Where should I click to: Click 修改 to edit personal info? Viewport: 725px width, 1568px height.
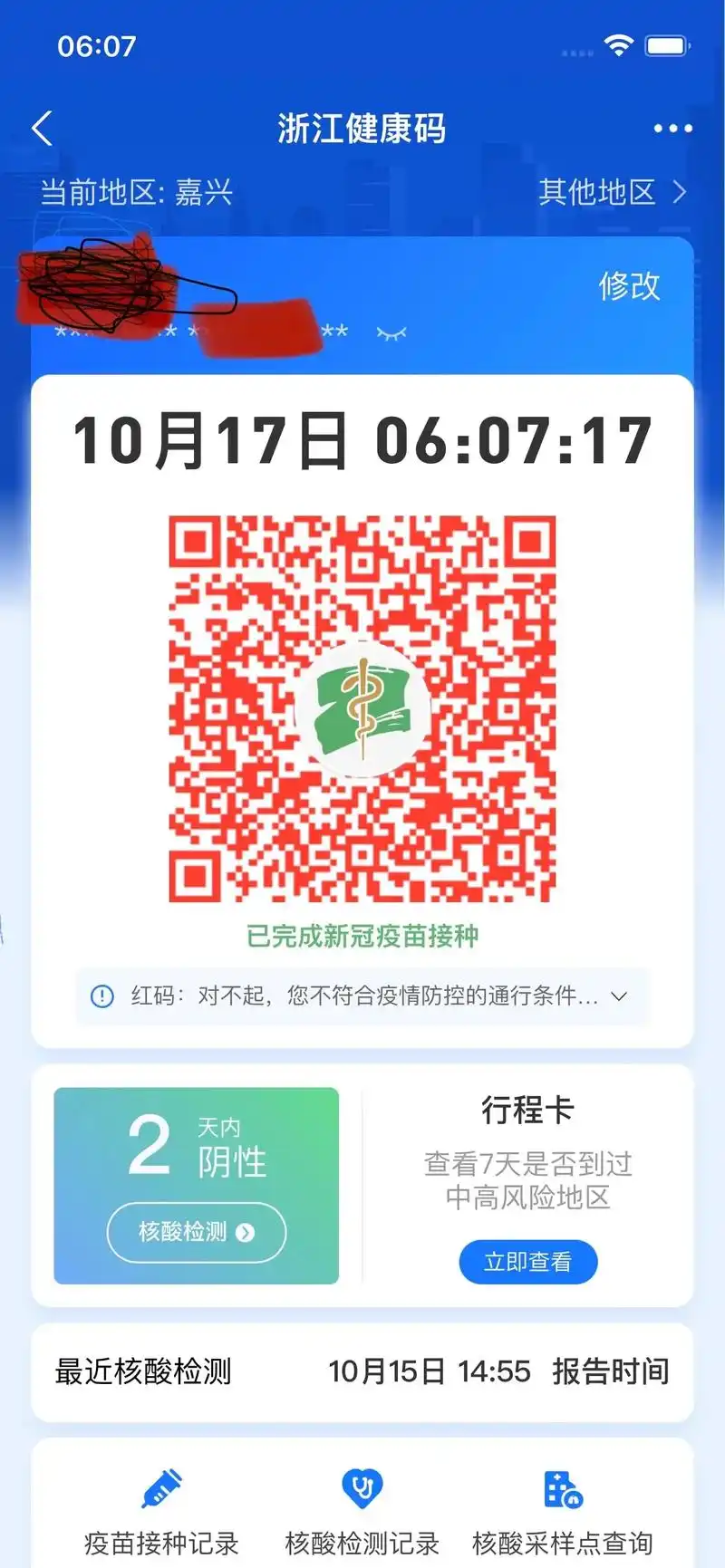pos(630,287)
